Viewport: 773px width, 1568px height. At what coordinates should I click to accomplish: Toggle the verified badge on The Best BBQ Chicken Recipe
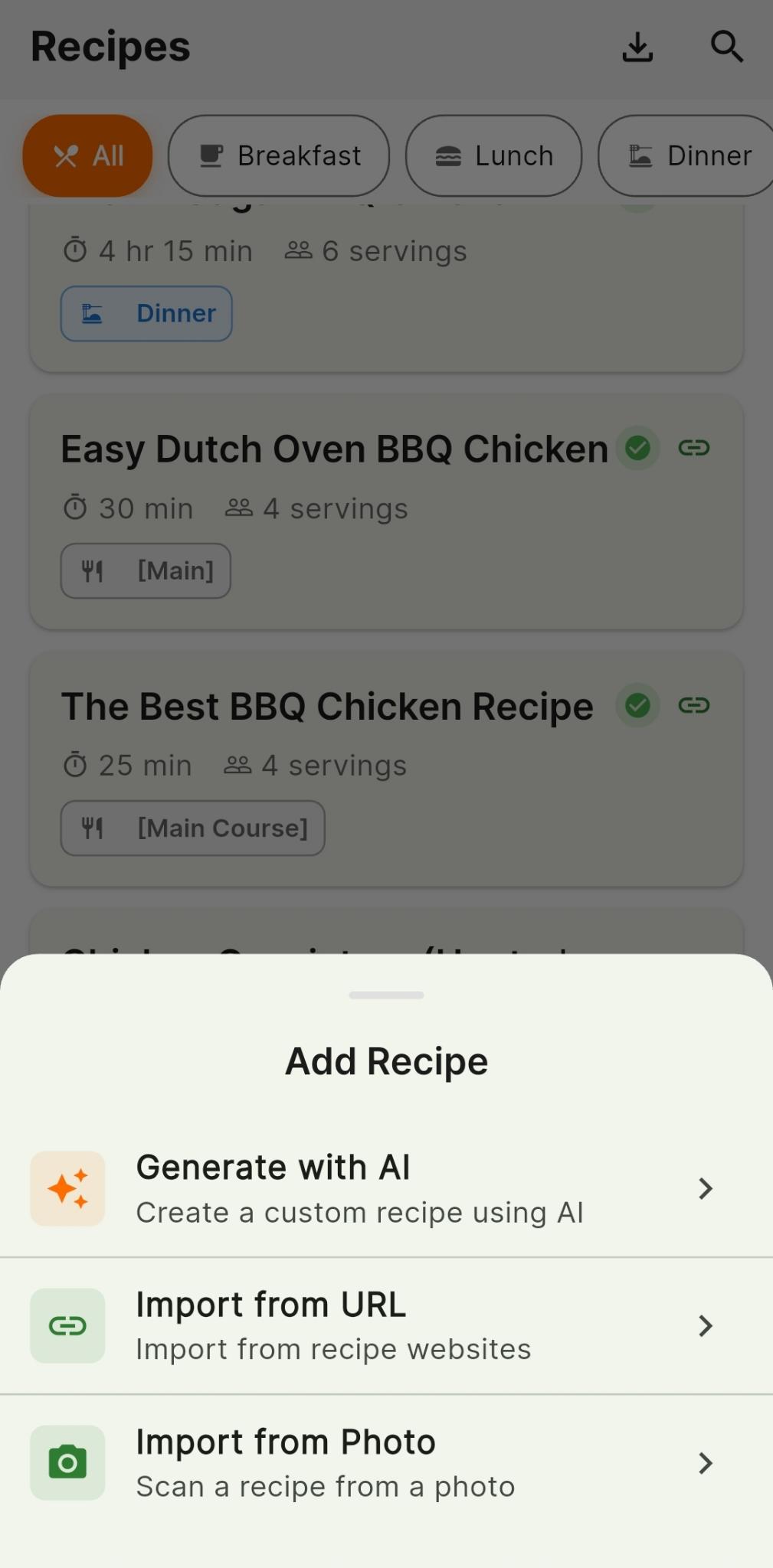[x=637, y=705]
